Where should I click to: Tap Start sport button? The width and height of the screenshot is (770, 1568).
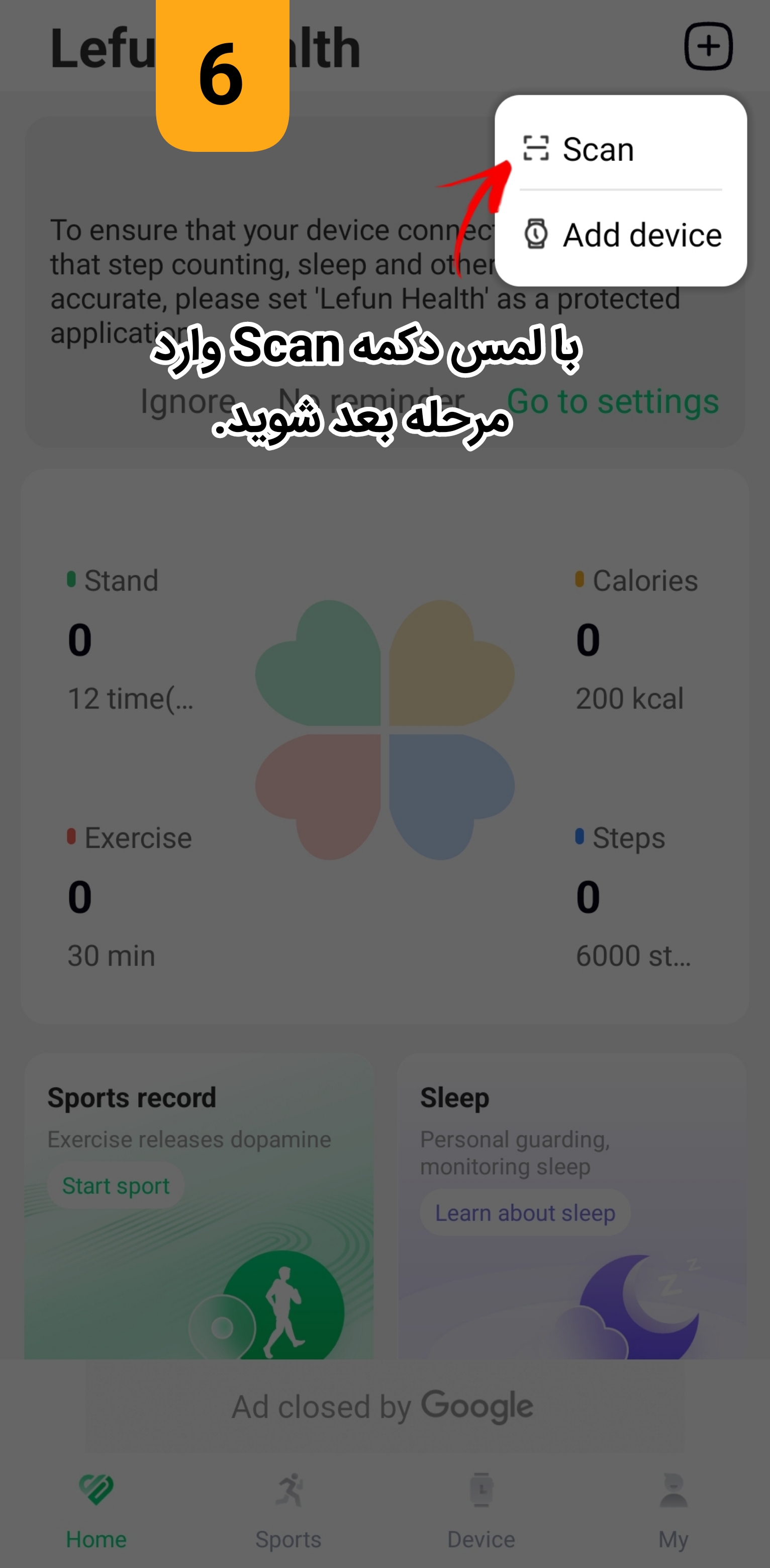116,1185
